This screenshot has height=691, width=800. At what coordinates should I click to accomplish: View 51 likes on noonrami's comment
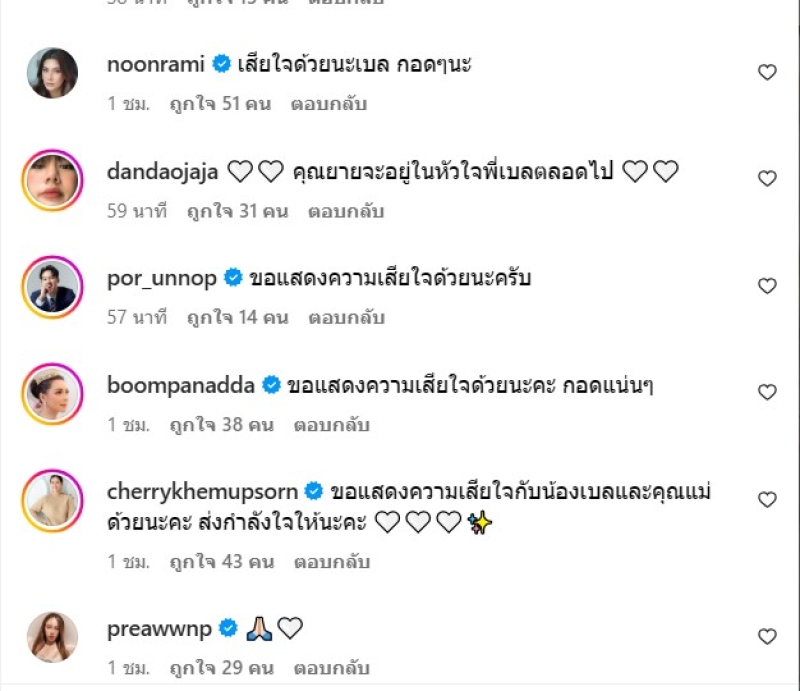[x=219, y=104]
